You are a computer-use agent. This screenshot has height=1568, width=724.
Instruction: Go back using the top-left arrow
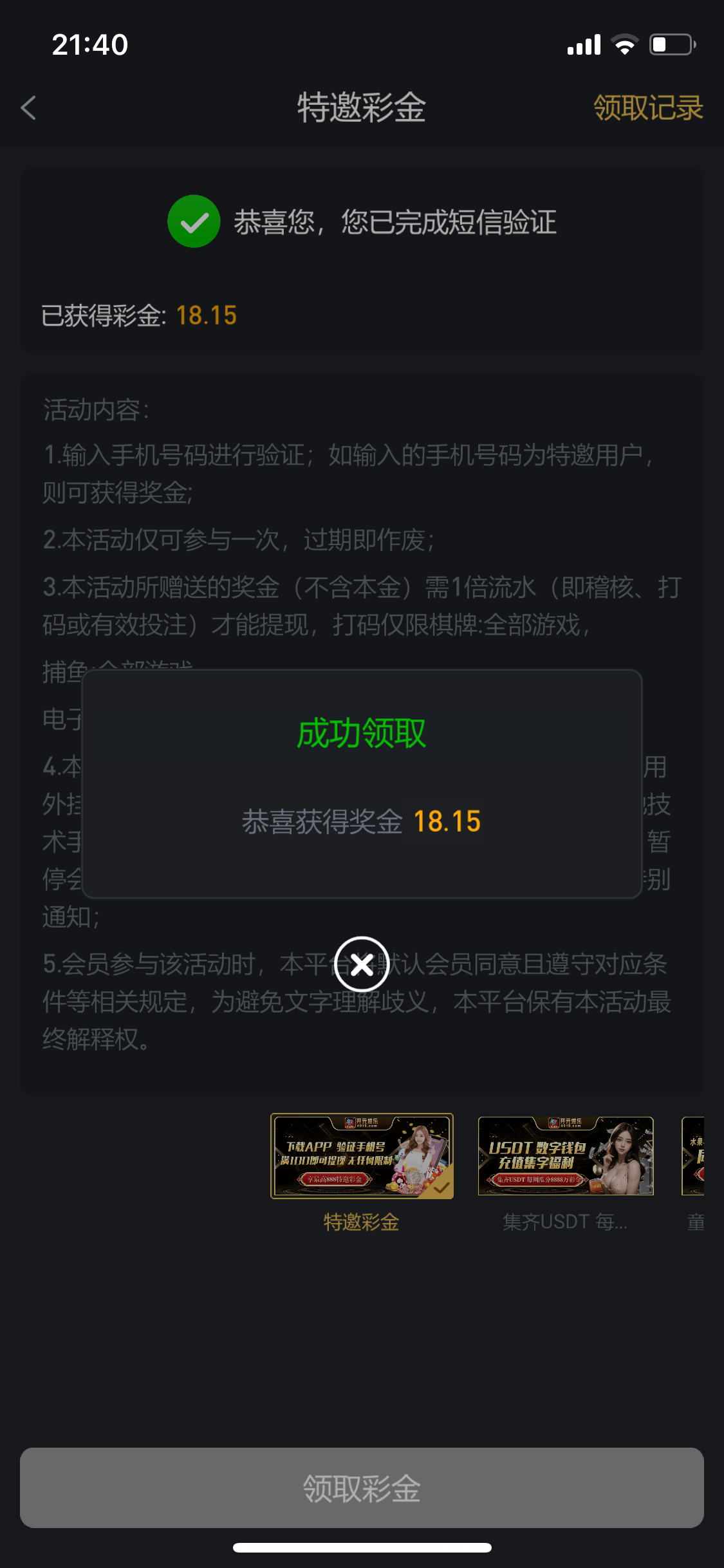29,107
